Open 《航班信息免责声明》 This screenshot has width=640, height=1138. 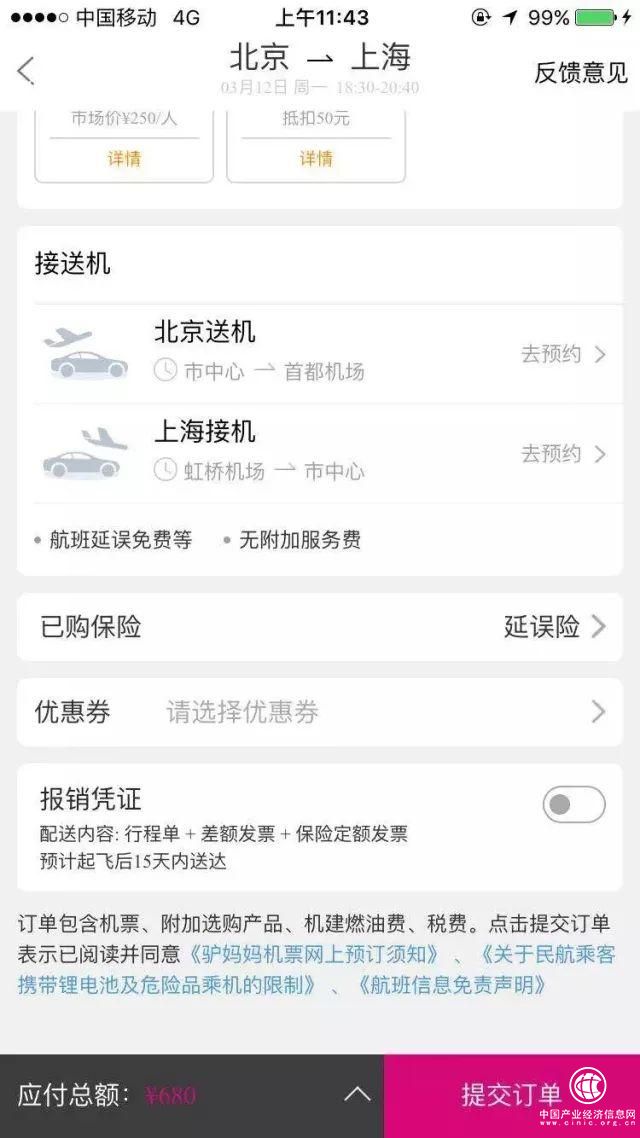click(450, 985)
